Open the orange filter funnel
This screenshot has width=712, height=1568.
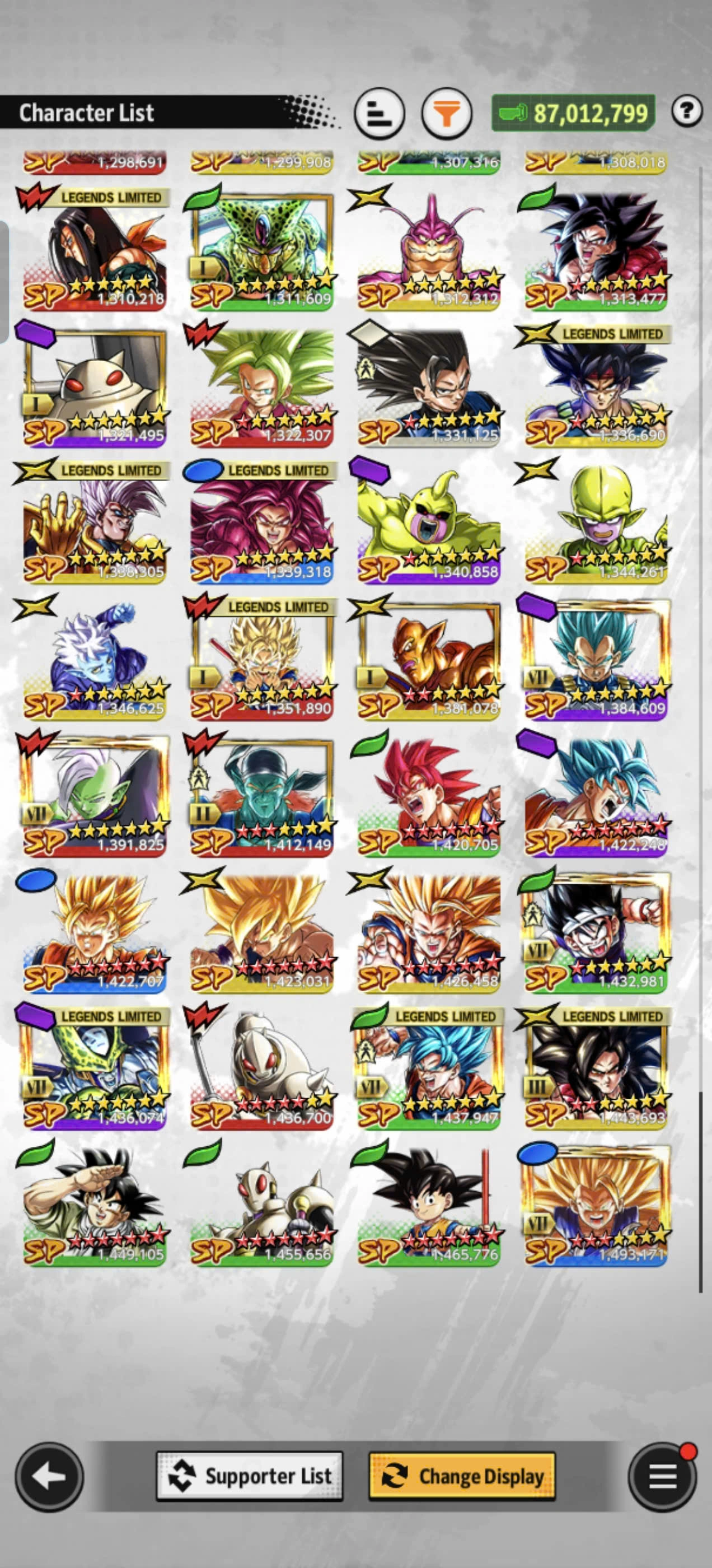point(447,114)
